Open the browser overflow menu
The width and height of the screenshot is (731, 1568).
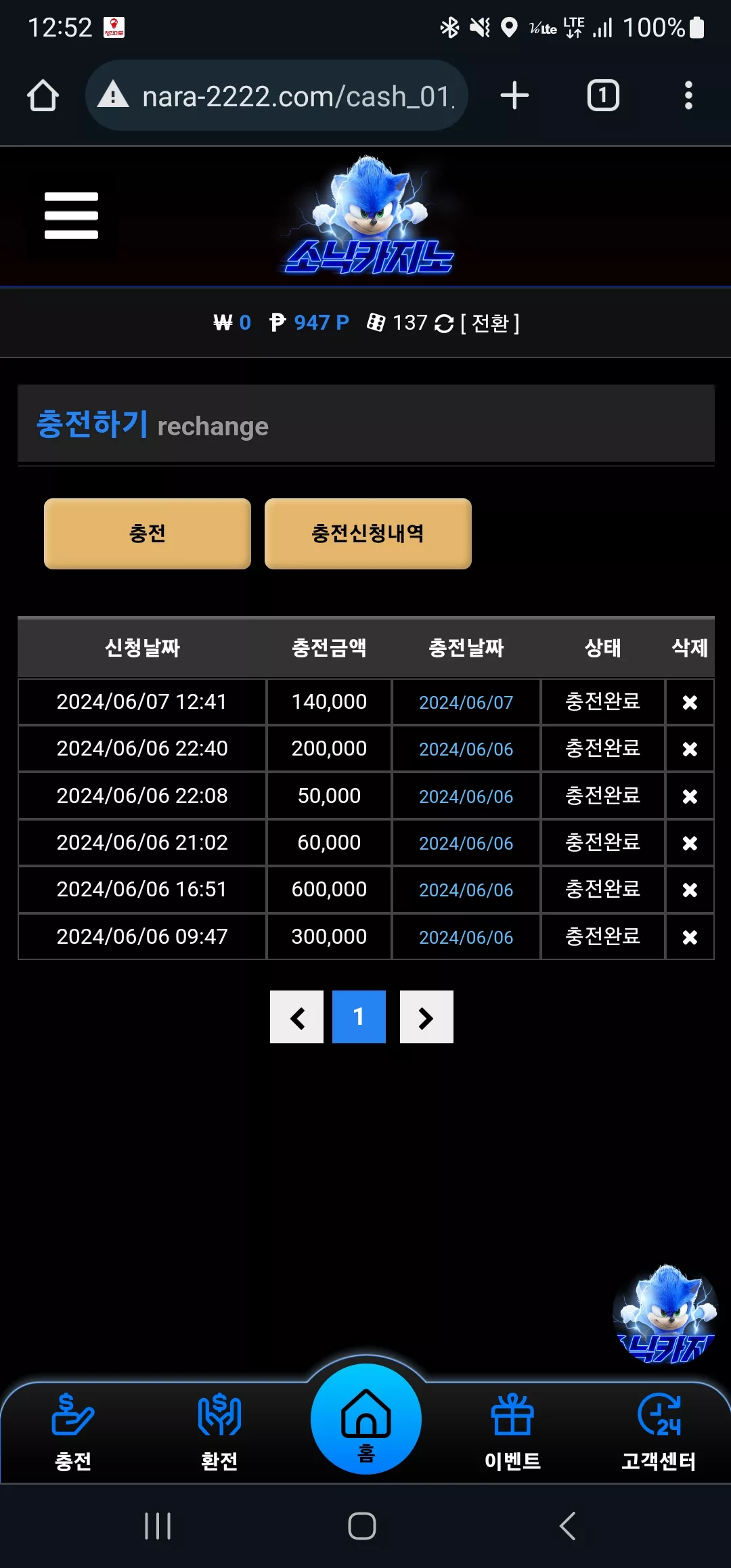[688, 95]
